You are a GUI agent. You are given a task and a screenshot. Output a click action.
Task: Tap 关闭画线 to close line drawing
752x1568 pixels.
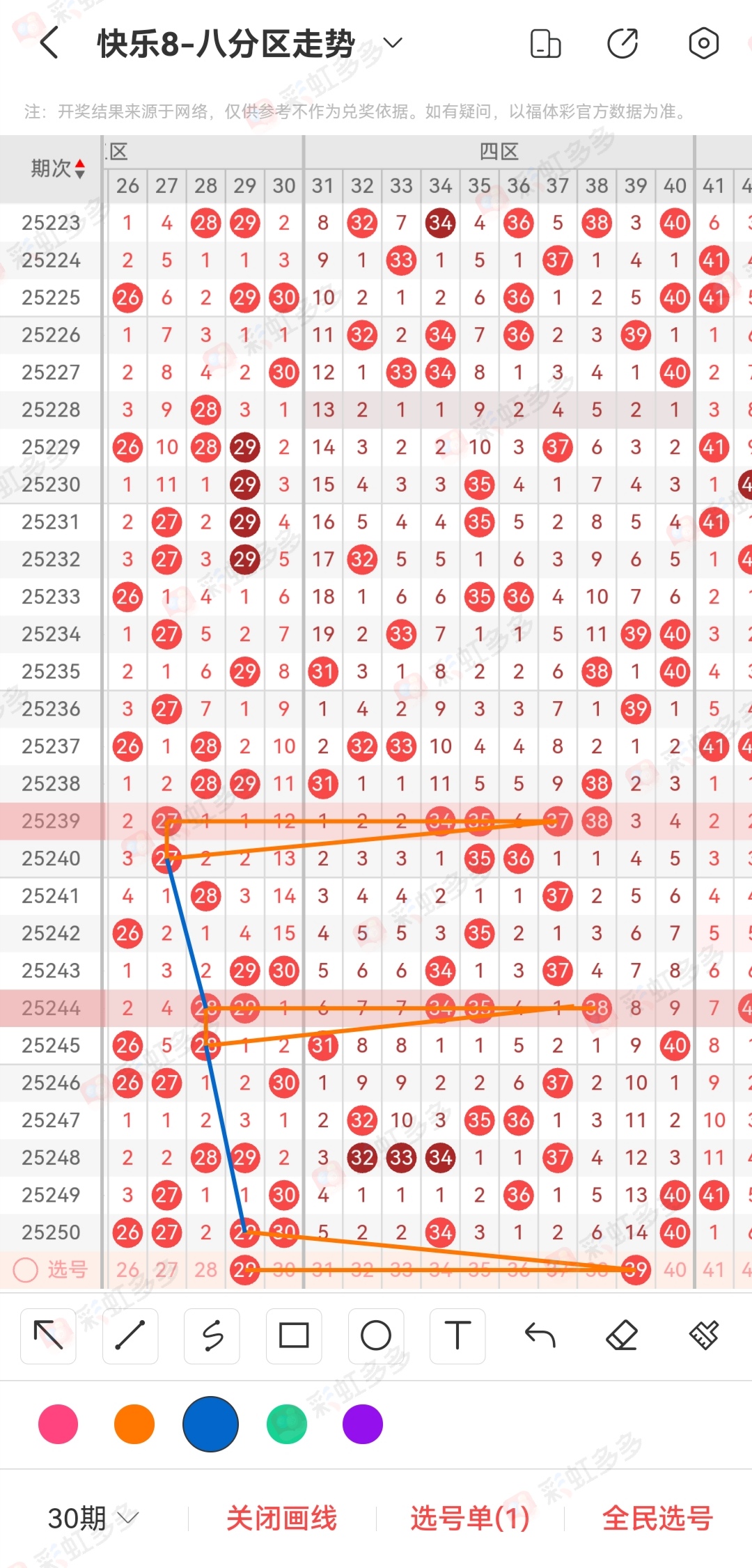point(281,1519)
